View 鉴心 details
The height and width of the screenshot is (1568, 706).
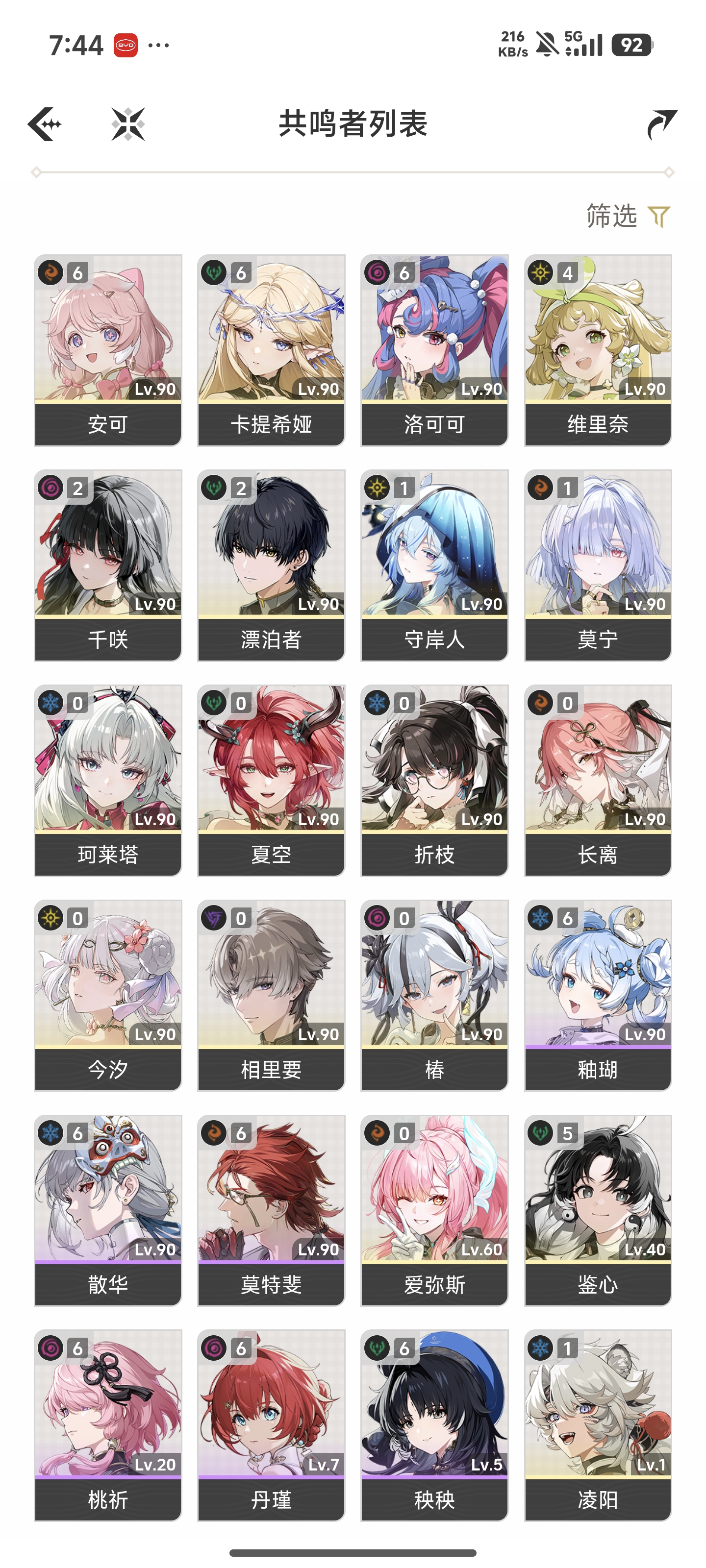pos(598,1210)
